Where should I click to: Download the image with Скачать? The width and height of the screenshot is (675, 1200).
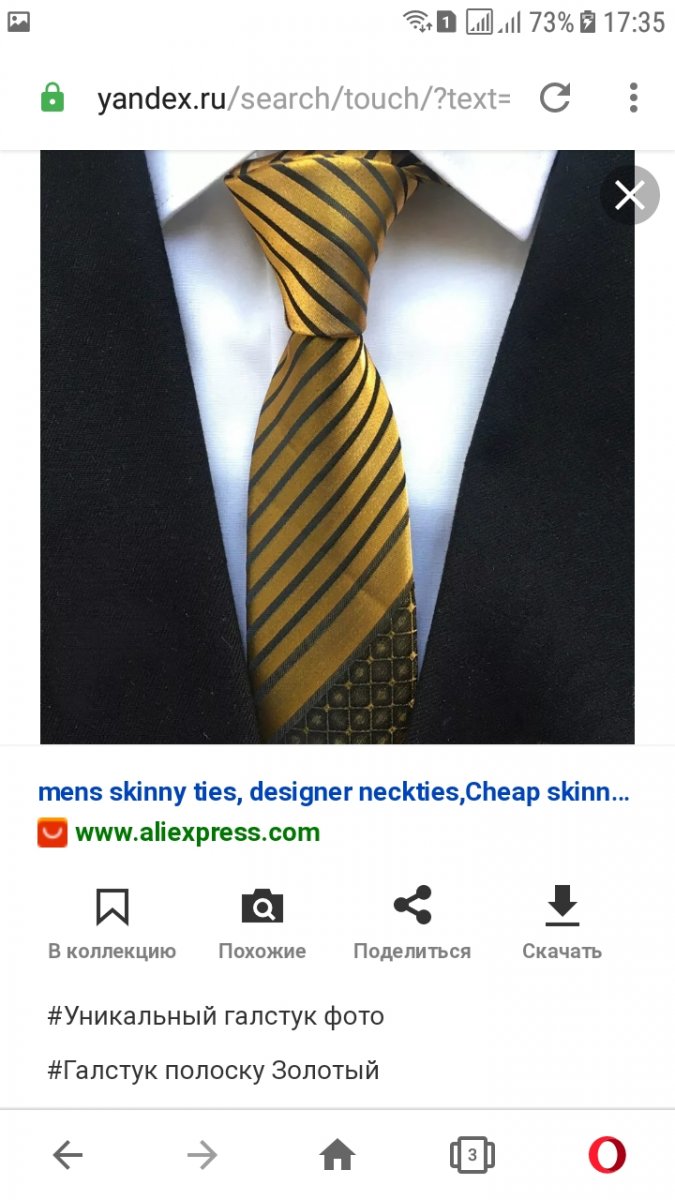562,924
